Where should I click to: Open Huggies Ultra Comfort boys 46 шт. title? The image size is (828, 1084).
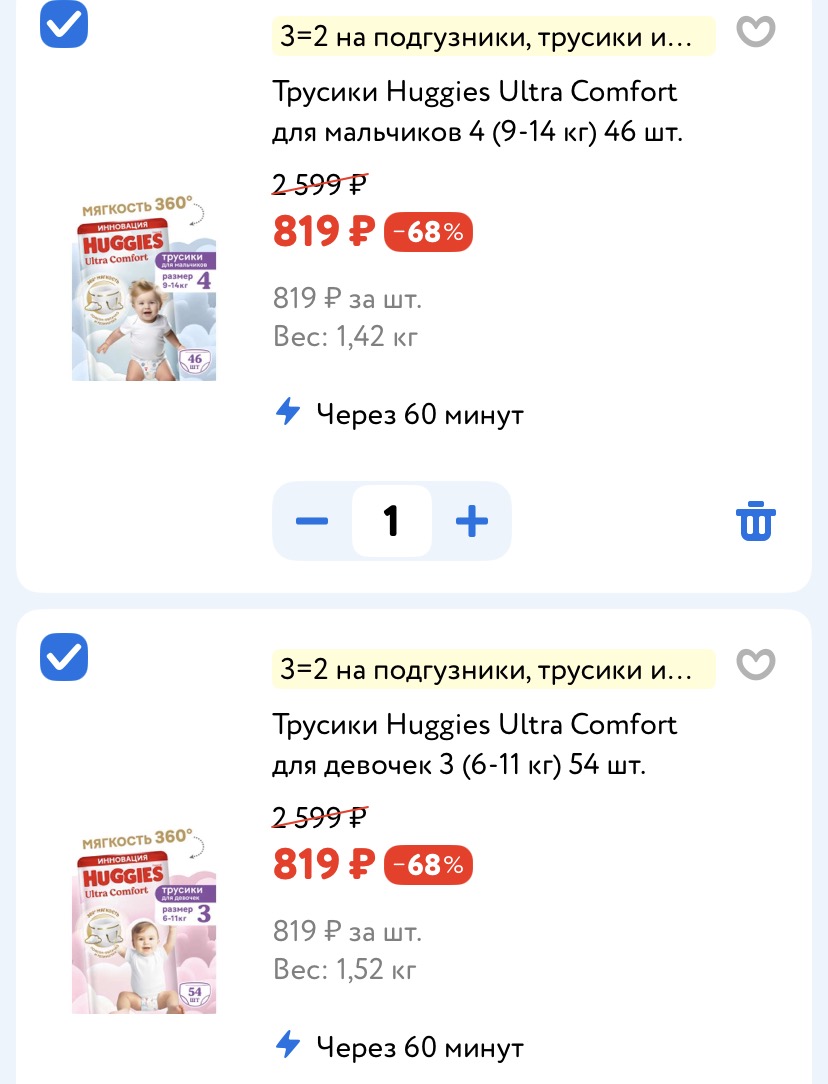click(476, 112)
